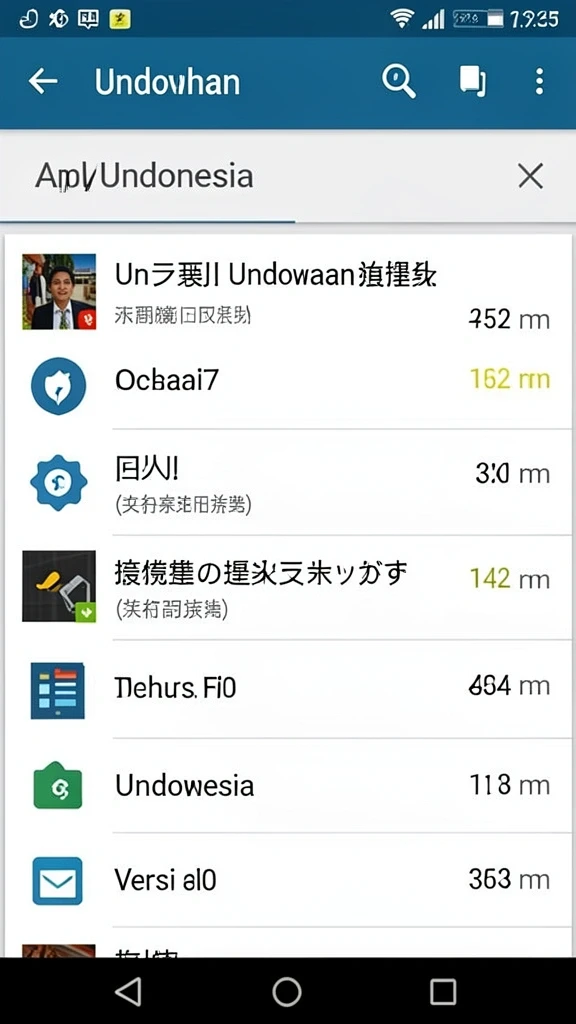
Task: Select the row showing 3:0 m
Action: point(288,483)
